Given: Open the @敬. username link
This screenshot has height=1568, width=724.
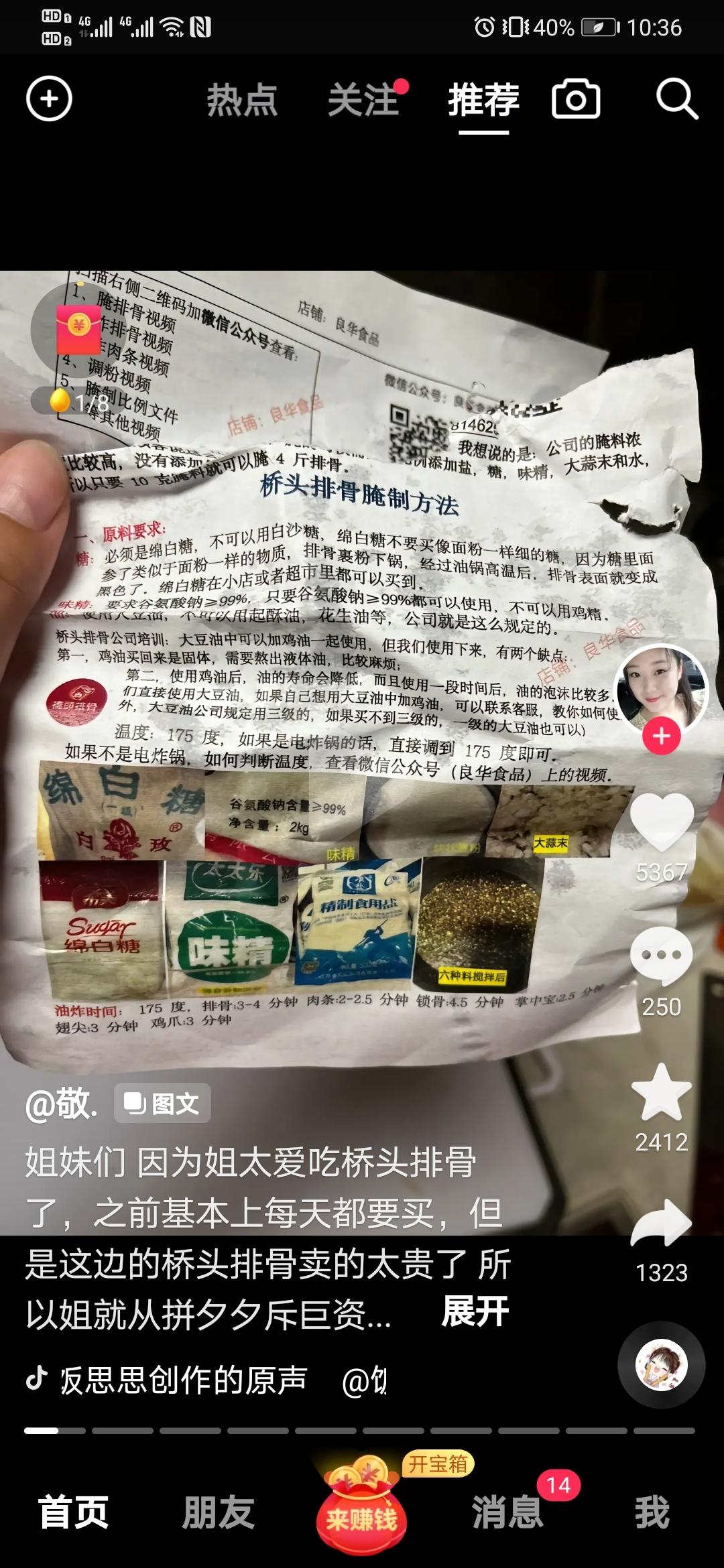Looking at the screenshot, I should click(62, 1104).
